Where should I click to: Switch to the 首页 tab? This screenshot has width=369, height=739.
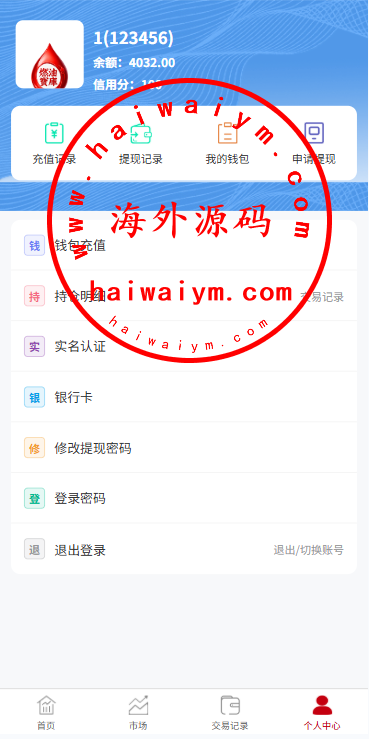(x=46, y=713)
